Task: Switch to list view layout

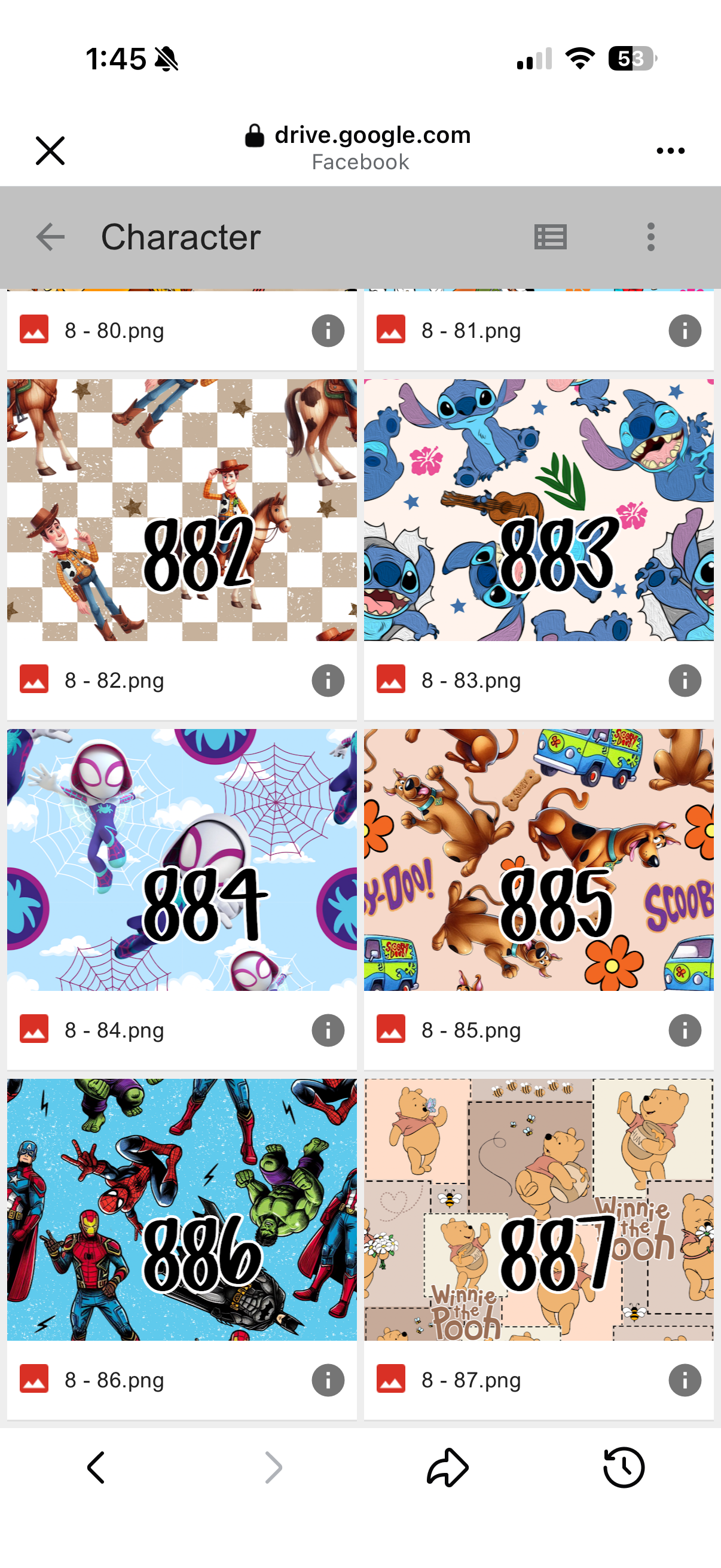Action: (x=550, y=237)
